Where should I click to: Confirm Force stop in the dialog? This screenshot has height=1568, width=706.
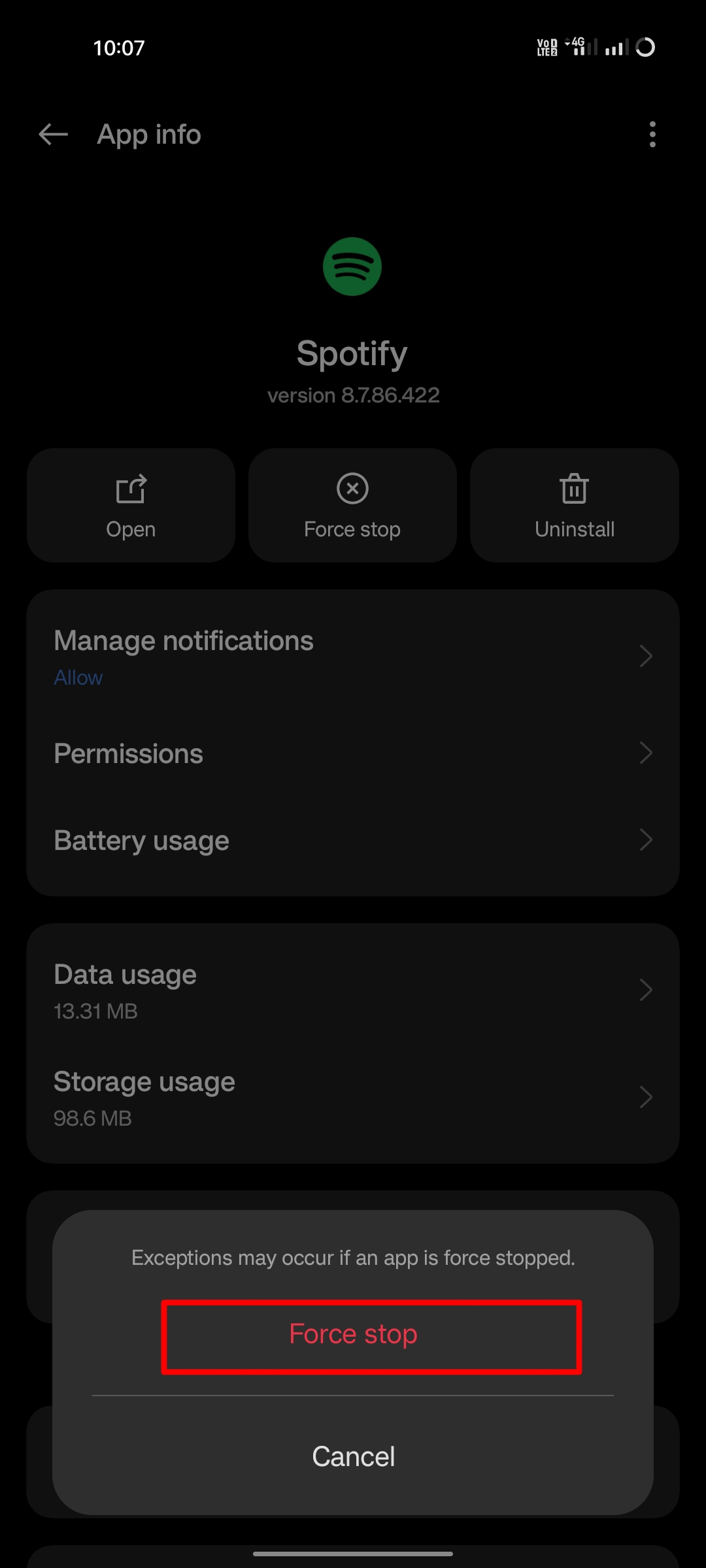(x=353, y=1334)
